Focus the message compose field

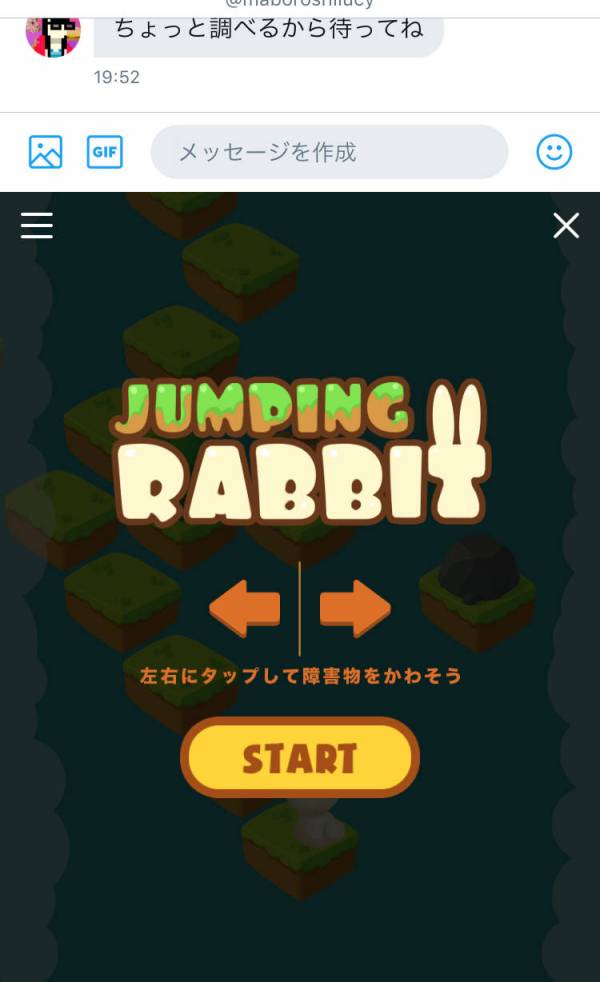coord(329,152)
